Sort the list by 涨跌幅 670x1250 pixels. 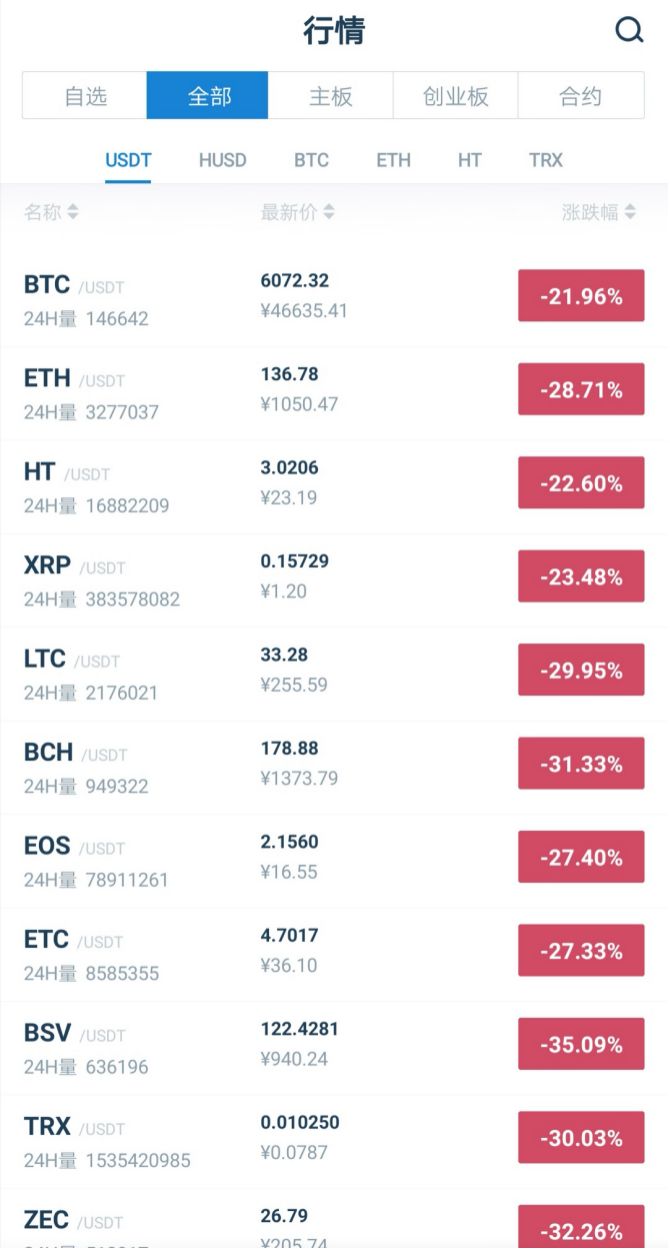pyautogui.click(x=599, y=212)
